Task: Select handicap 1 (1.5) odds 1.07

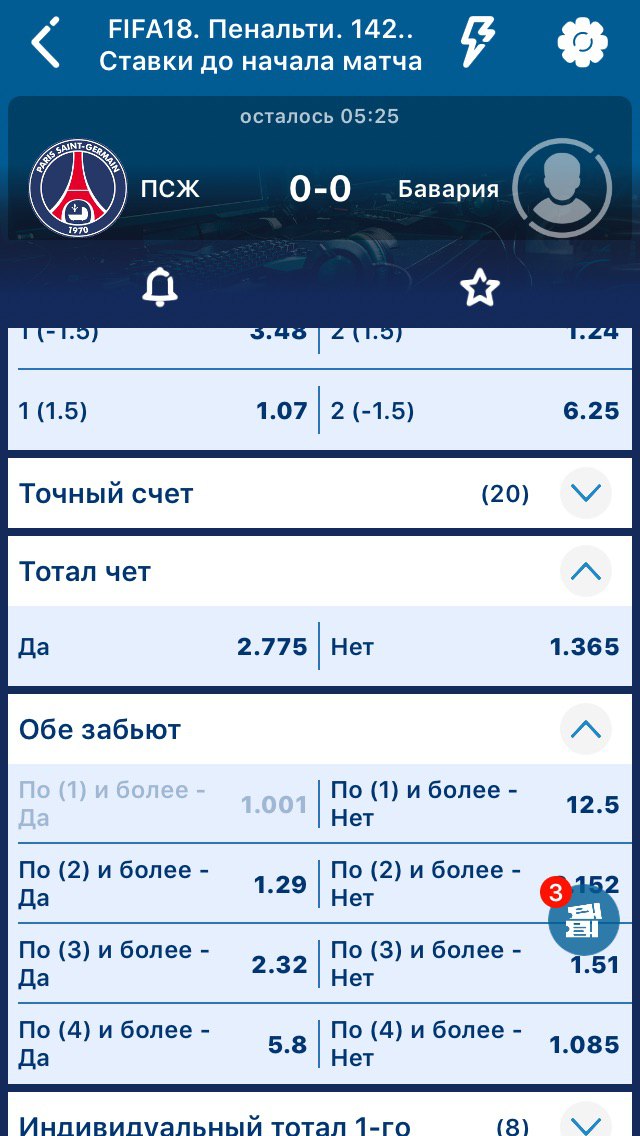Action: pyautogui.click(x=163, y=411)
